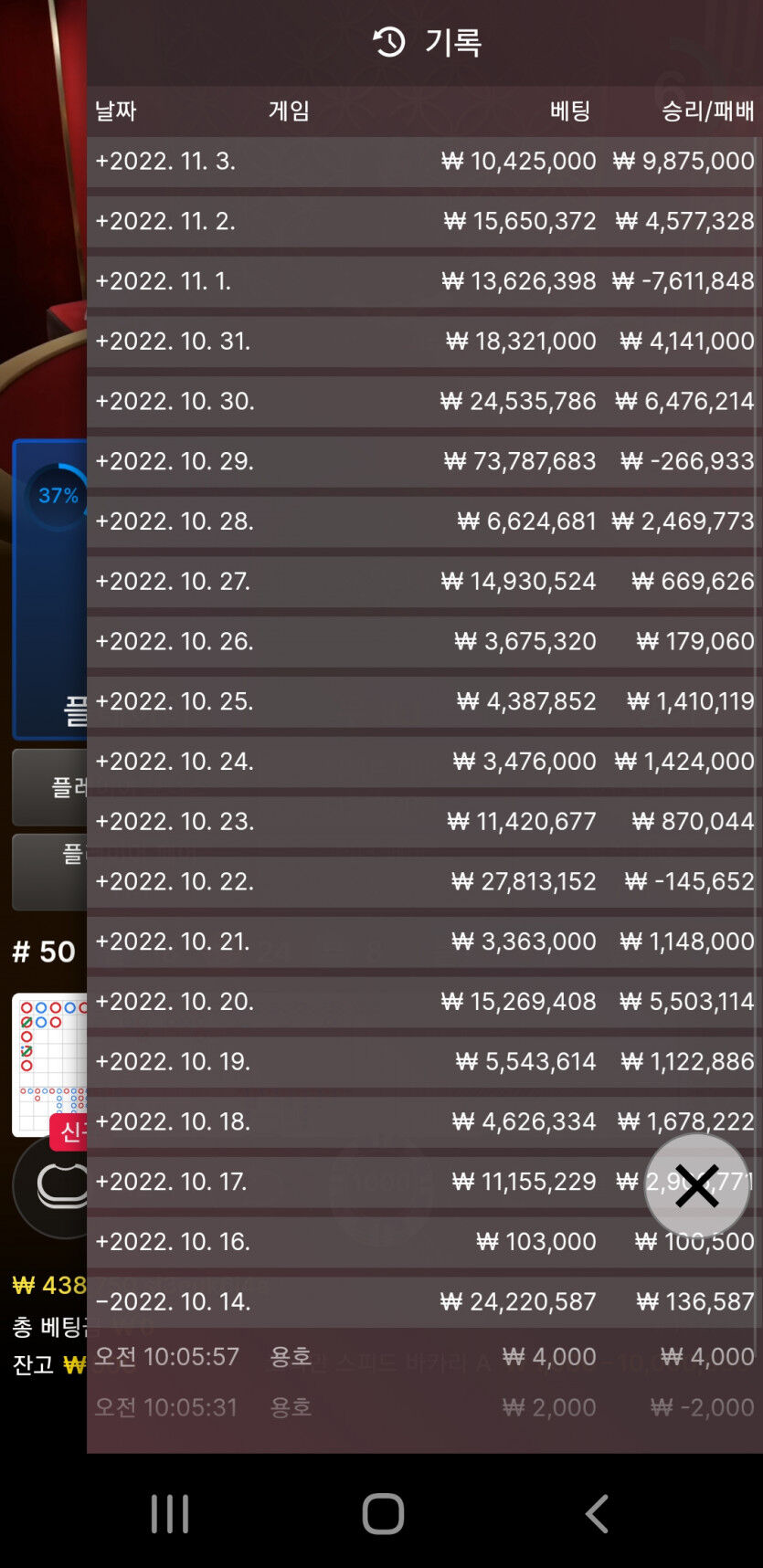Expand the 2022. 10. 25. history row
This screenshot has width=763, height=1568.
click(424, 702)
